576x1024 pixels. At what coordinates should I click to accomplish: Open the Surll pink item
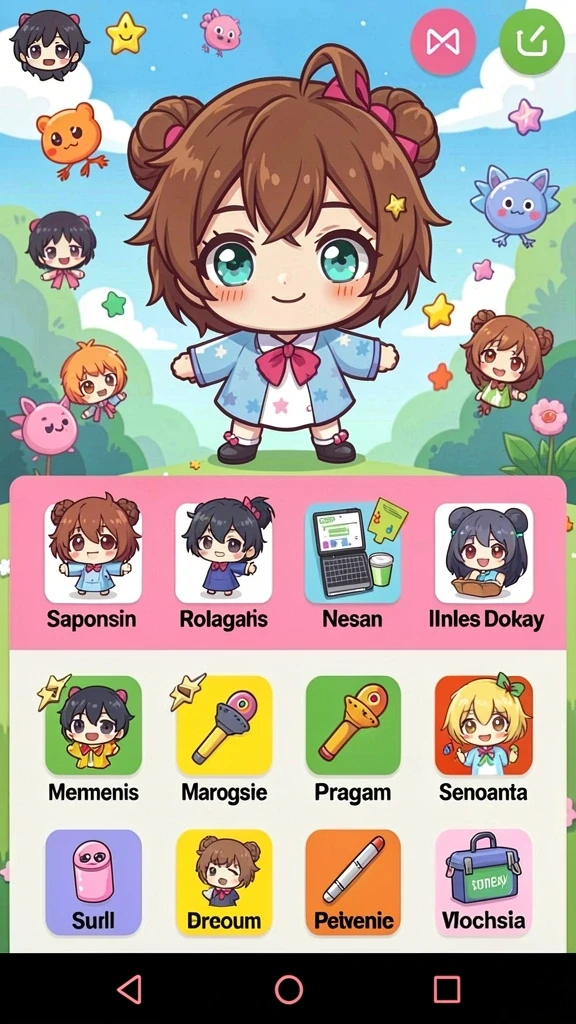tap(93, 882)
